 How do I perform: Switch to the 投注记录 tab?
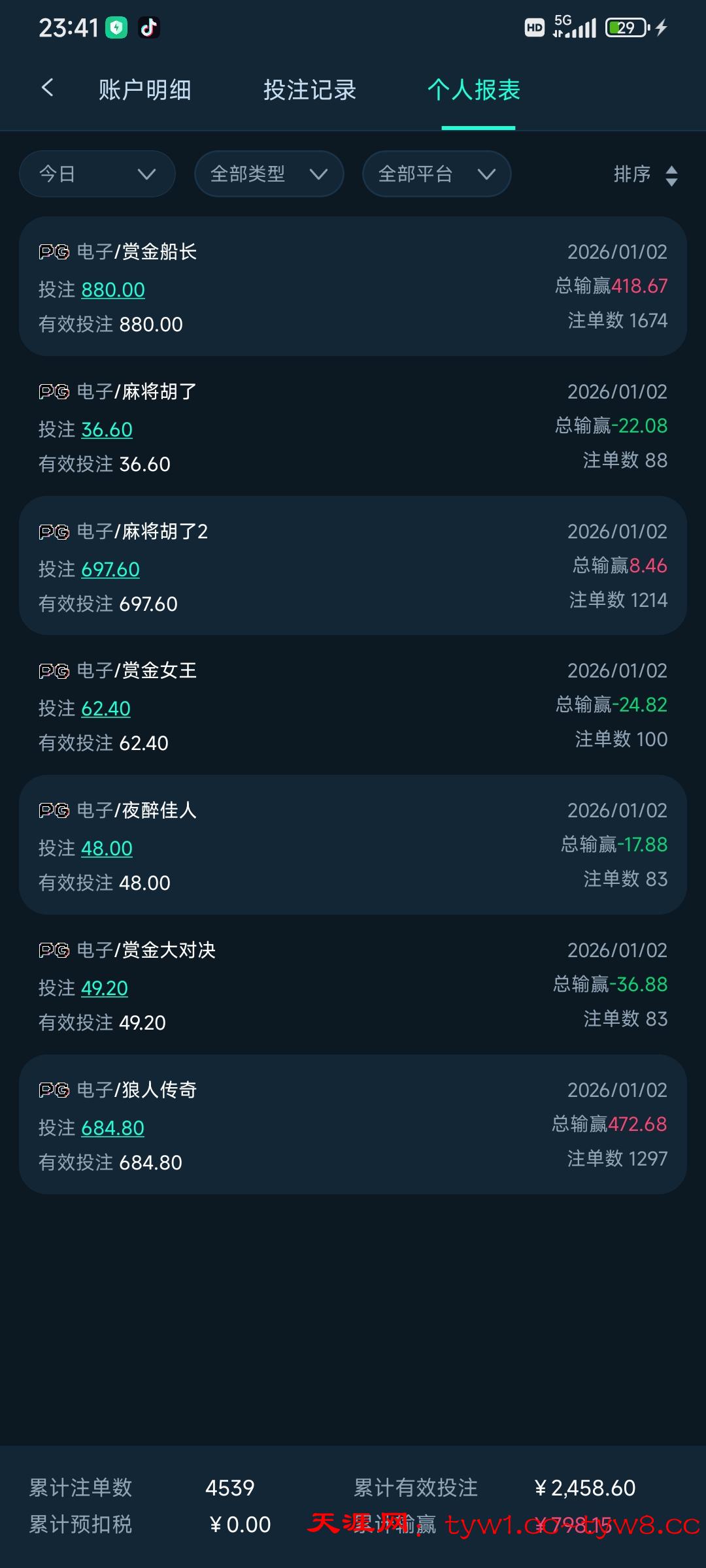point(310,90)
